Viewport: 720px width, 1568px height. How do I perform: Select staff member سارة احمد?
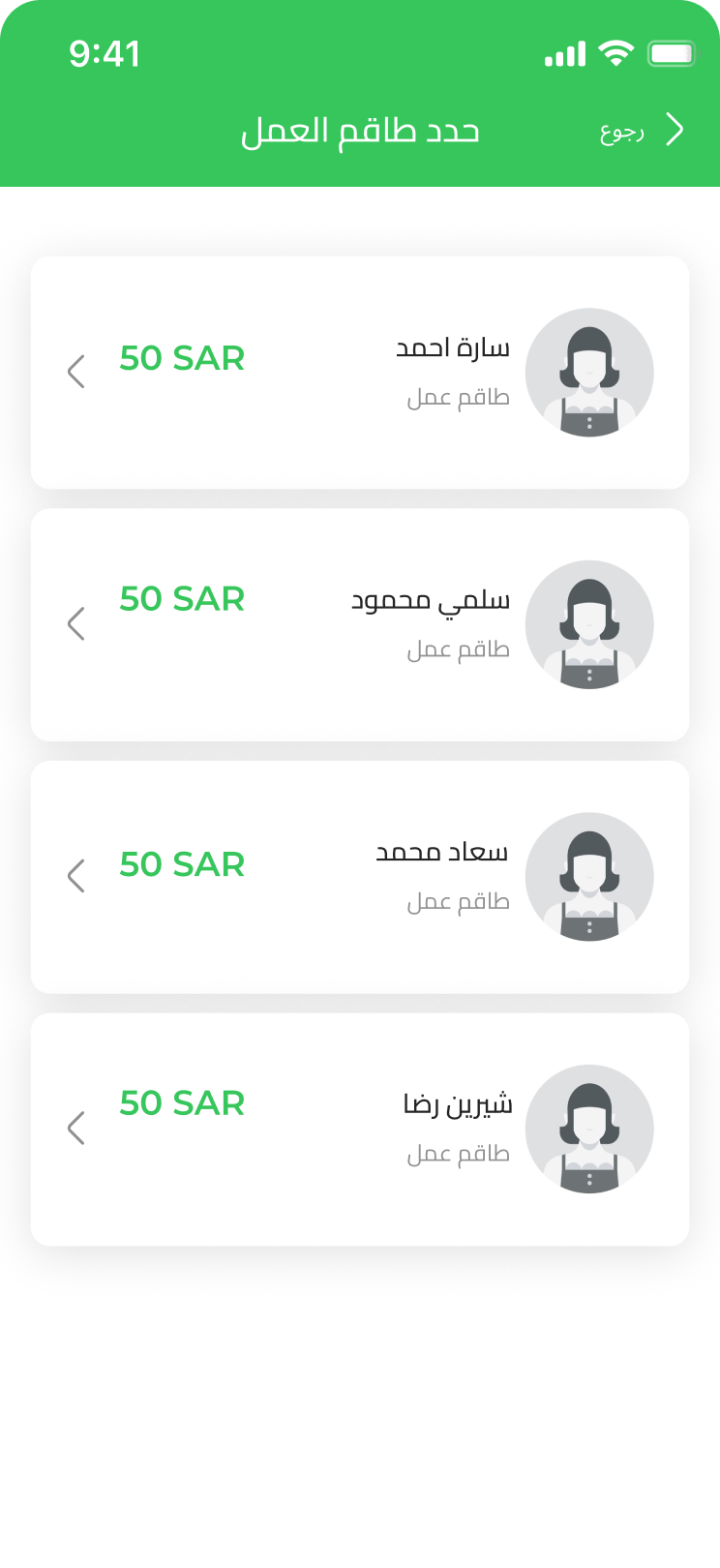coord(360,373)
